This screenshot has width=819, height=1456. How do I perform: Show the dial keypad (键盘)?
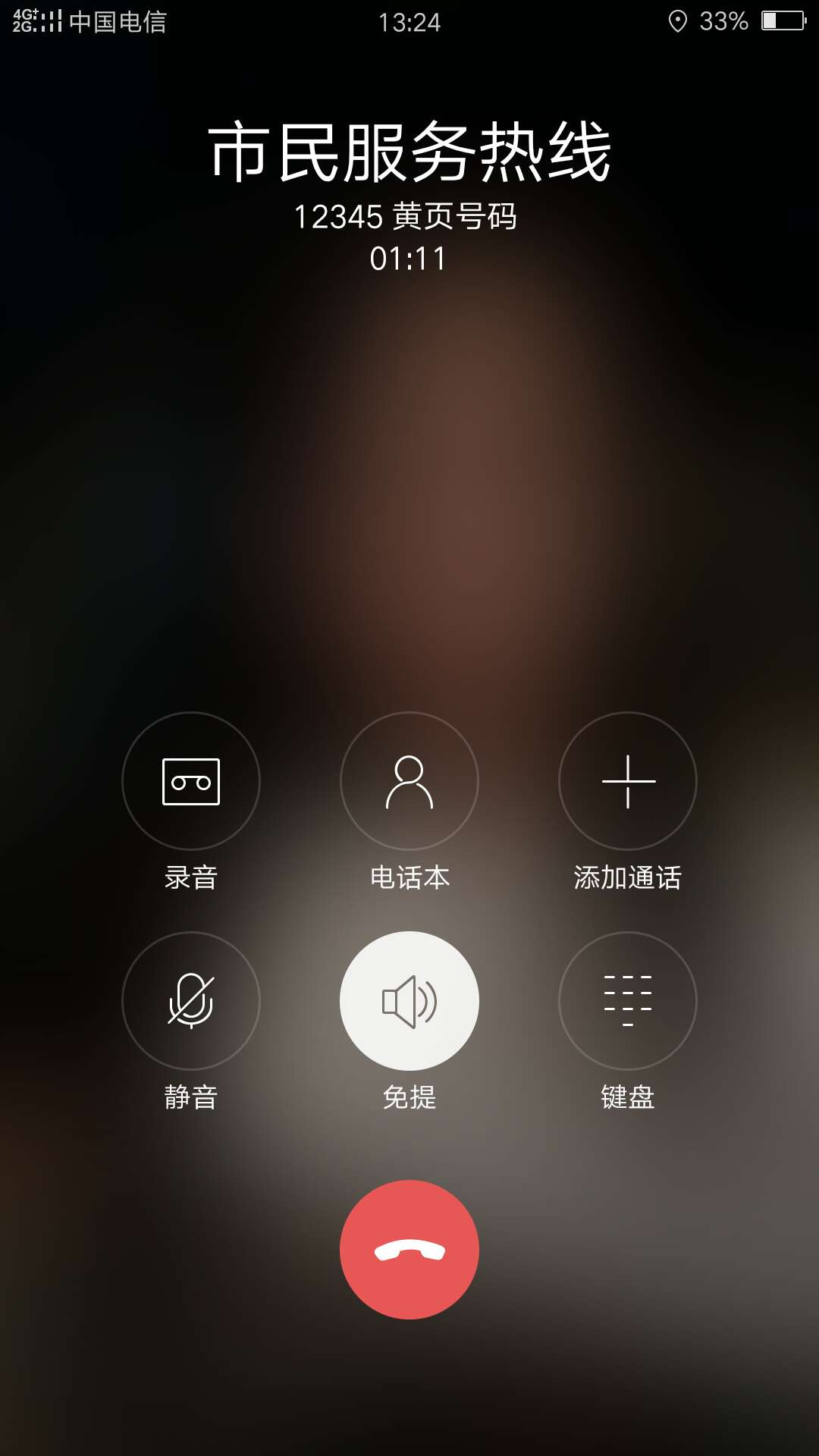(628, 1001)
